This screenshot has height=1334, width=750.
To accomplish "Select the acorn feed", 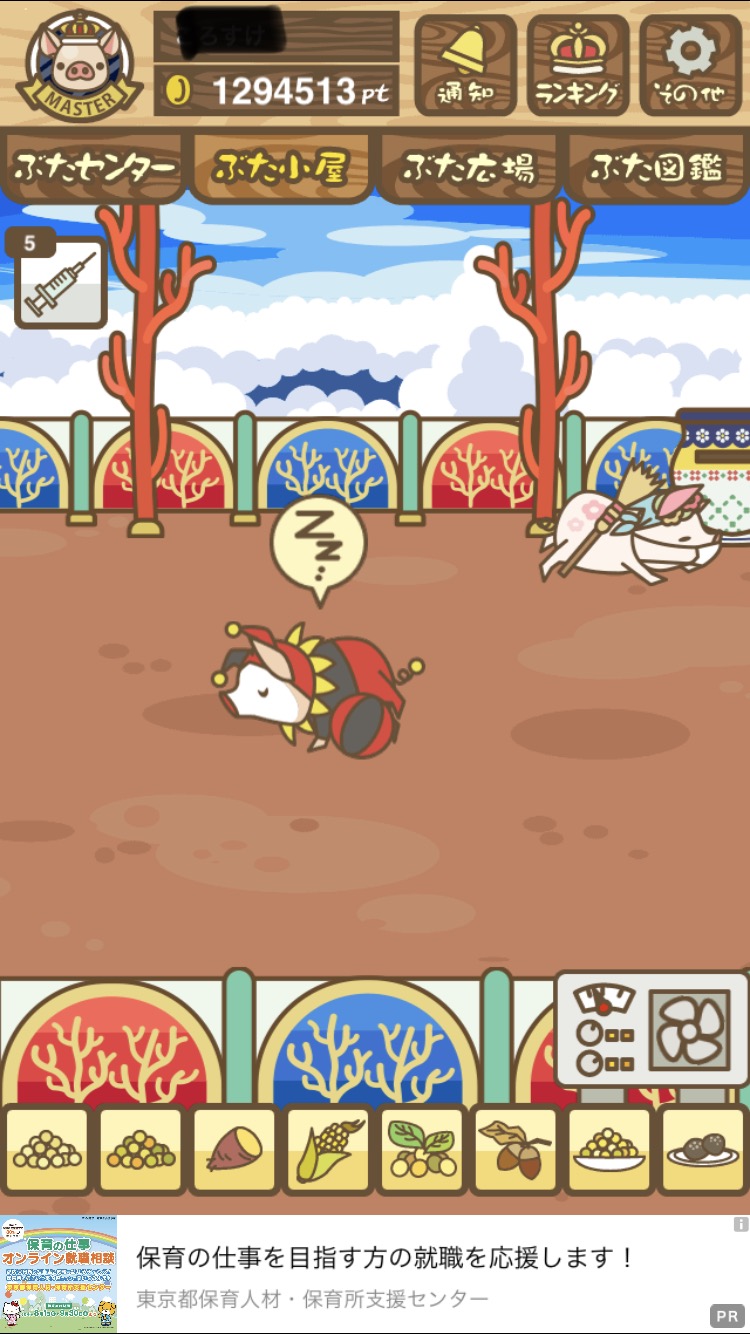I will pos(516,1149).
